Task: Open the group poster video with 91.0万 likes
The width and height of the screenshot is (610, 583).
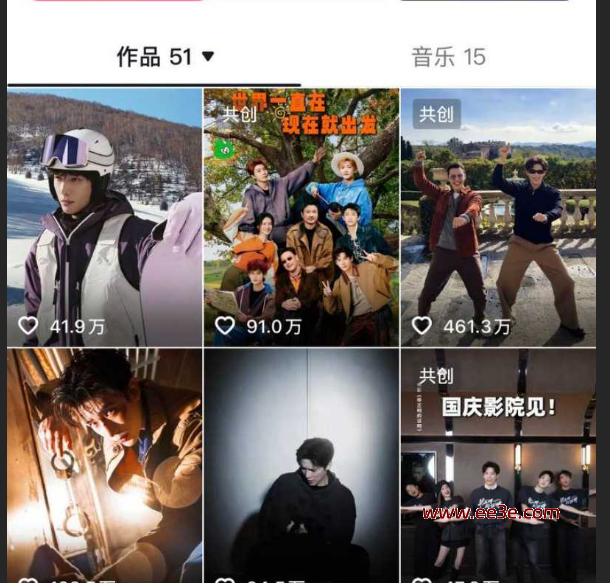Action: 301,215
